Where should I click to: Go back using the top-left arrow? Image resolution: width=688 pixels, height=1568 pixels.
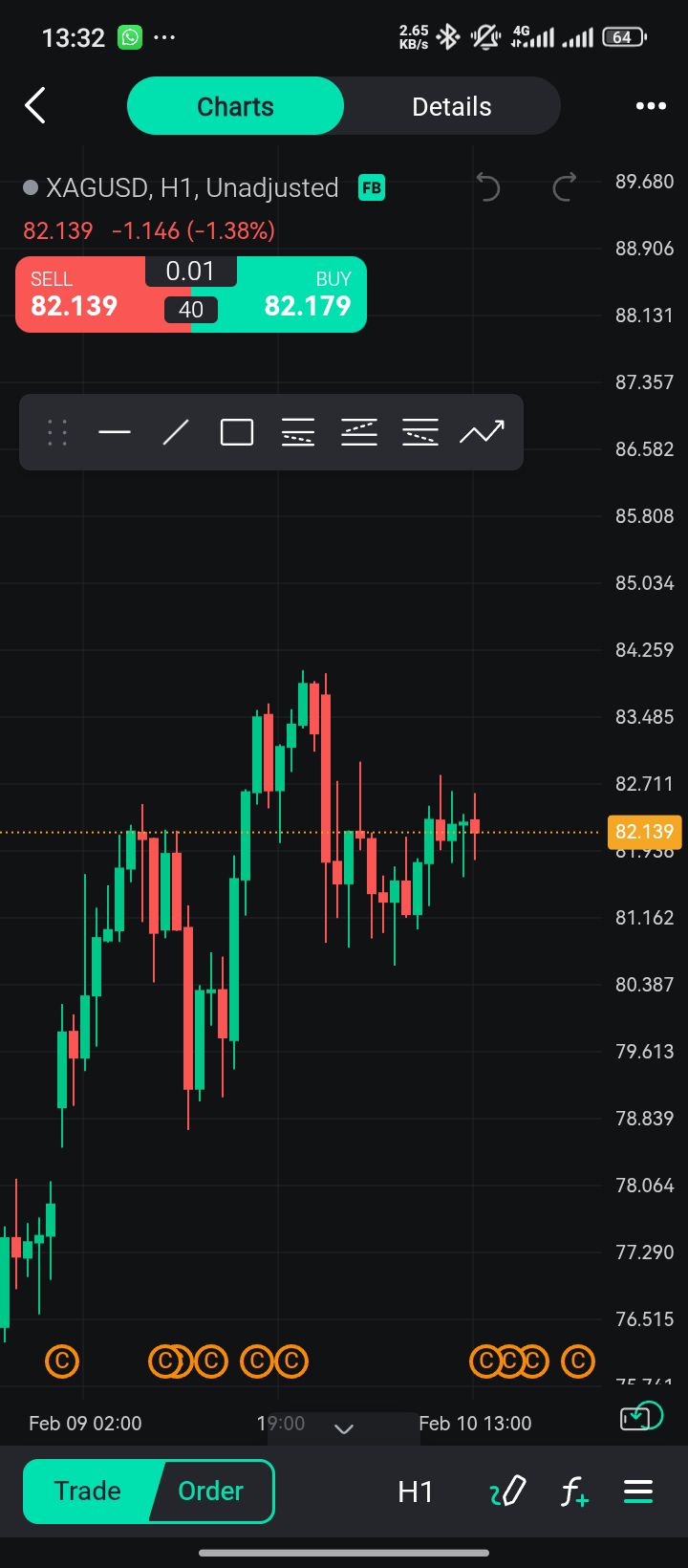click(x=35, y=106)
